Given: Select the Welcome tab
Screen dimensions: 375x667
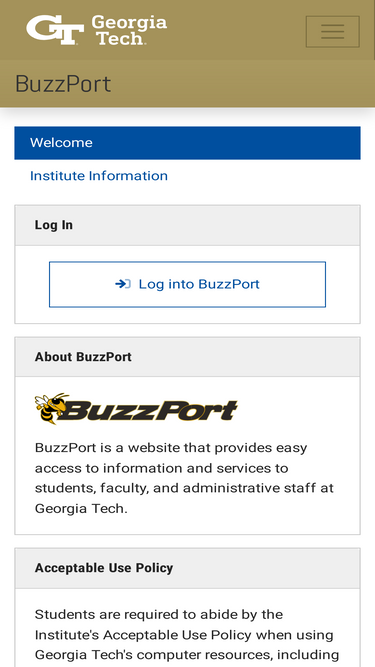Looking at the screenshot, I should (x=188, y=143).
